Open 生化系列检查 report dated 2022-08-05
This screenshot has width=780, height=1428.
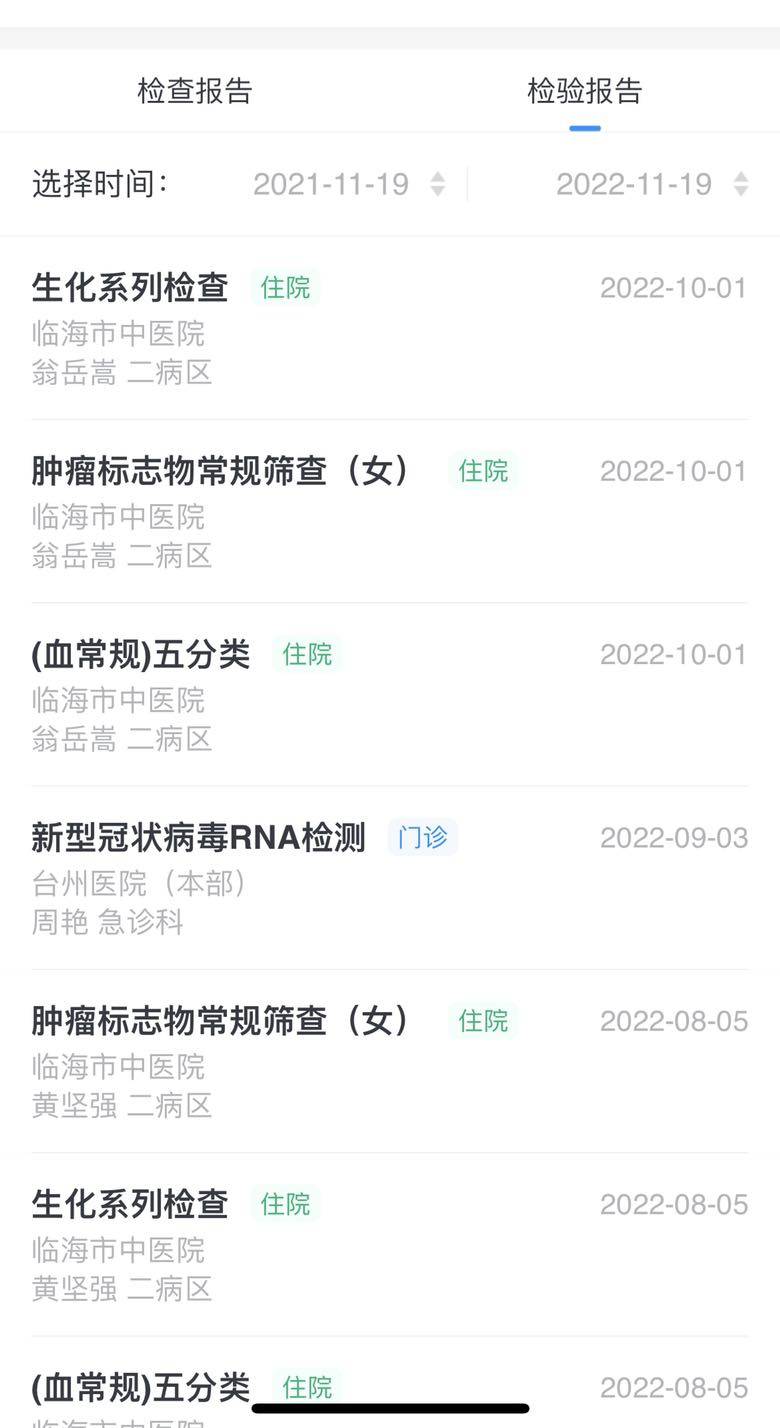click(x=389, y=1245)
